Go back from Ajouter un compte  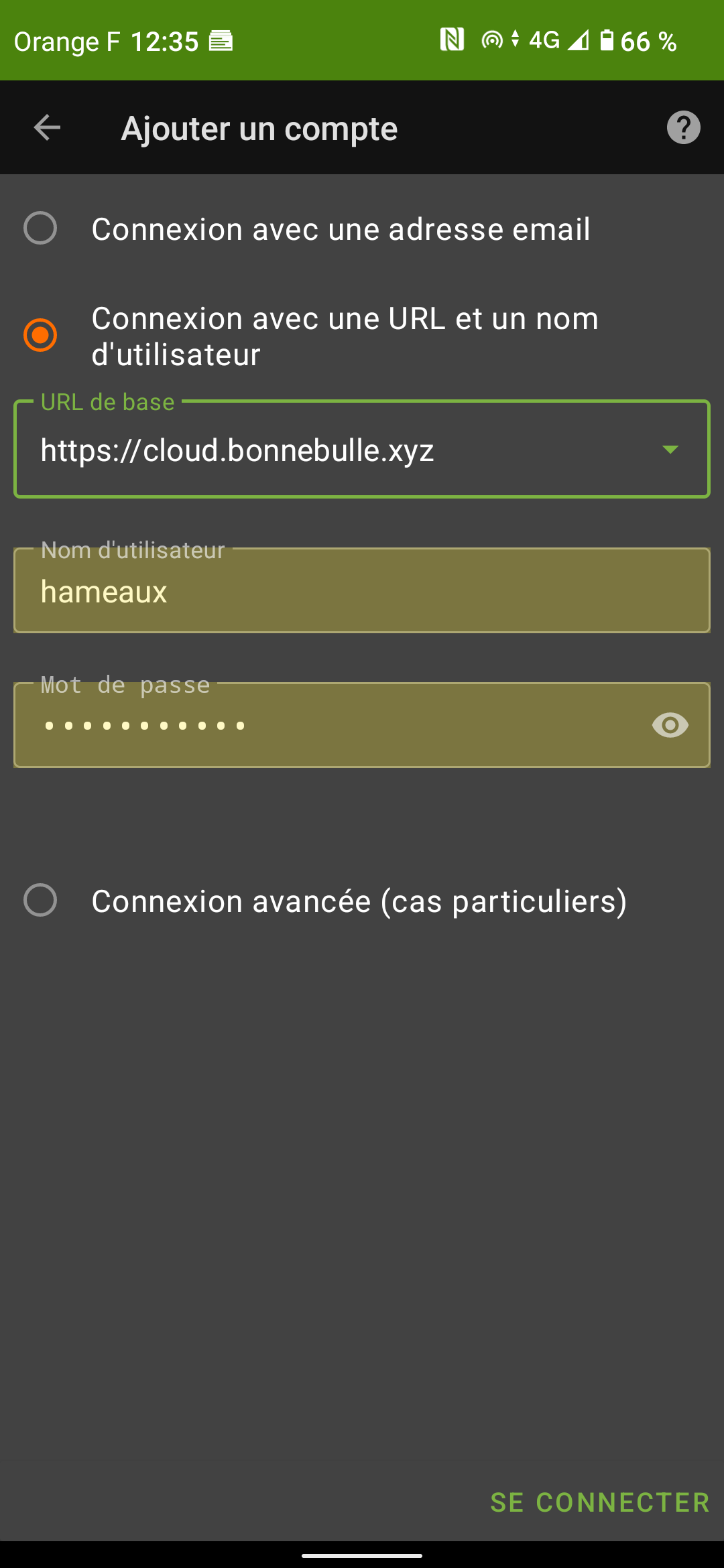(x=47, y=127)
